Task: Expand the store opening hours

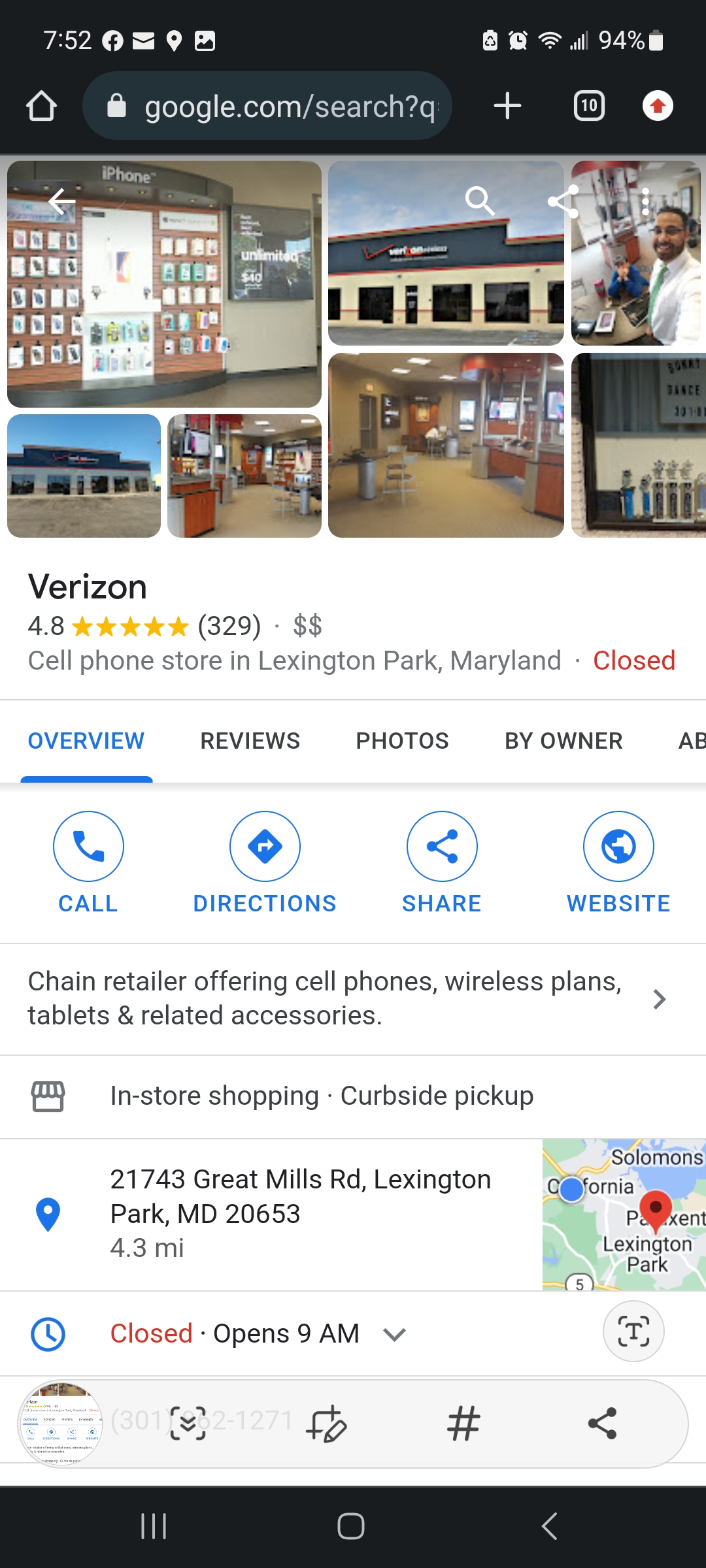Action: 395,1334
